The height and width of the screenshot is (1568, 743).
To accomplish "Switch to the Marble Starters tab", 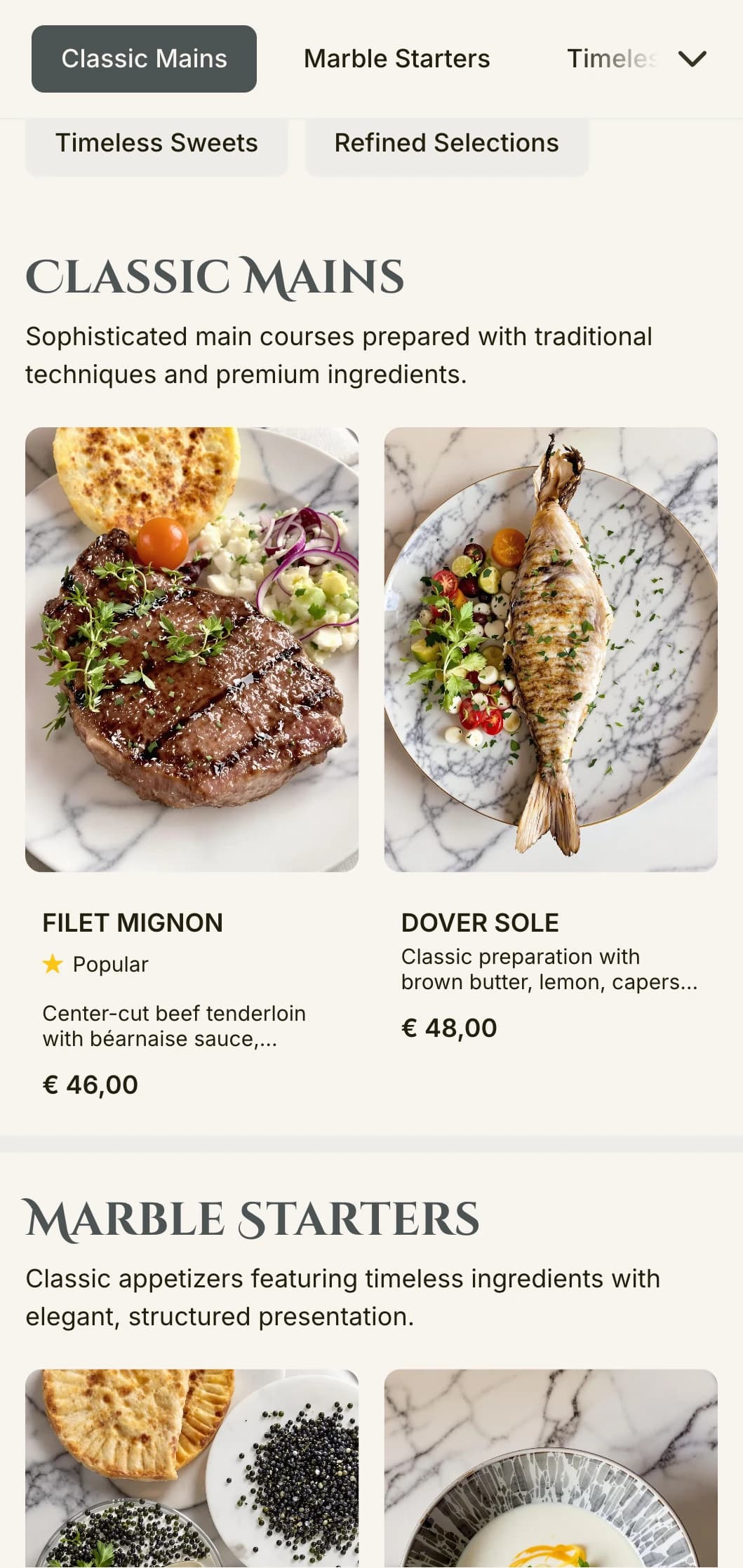I will pyautogui.click(x=396, y=59).
